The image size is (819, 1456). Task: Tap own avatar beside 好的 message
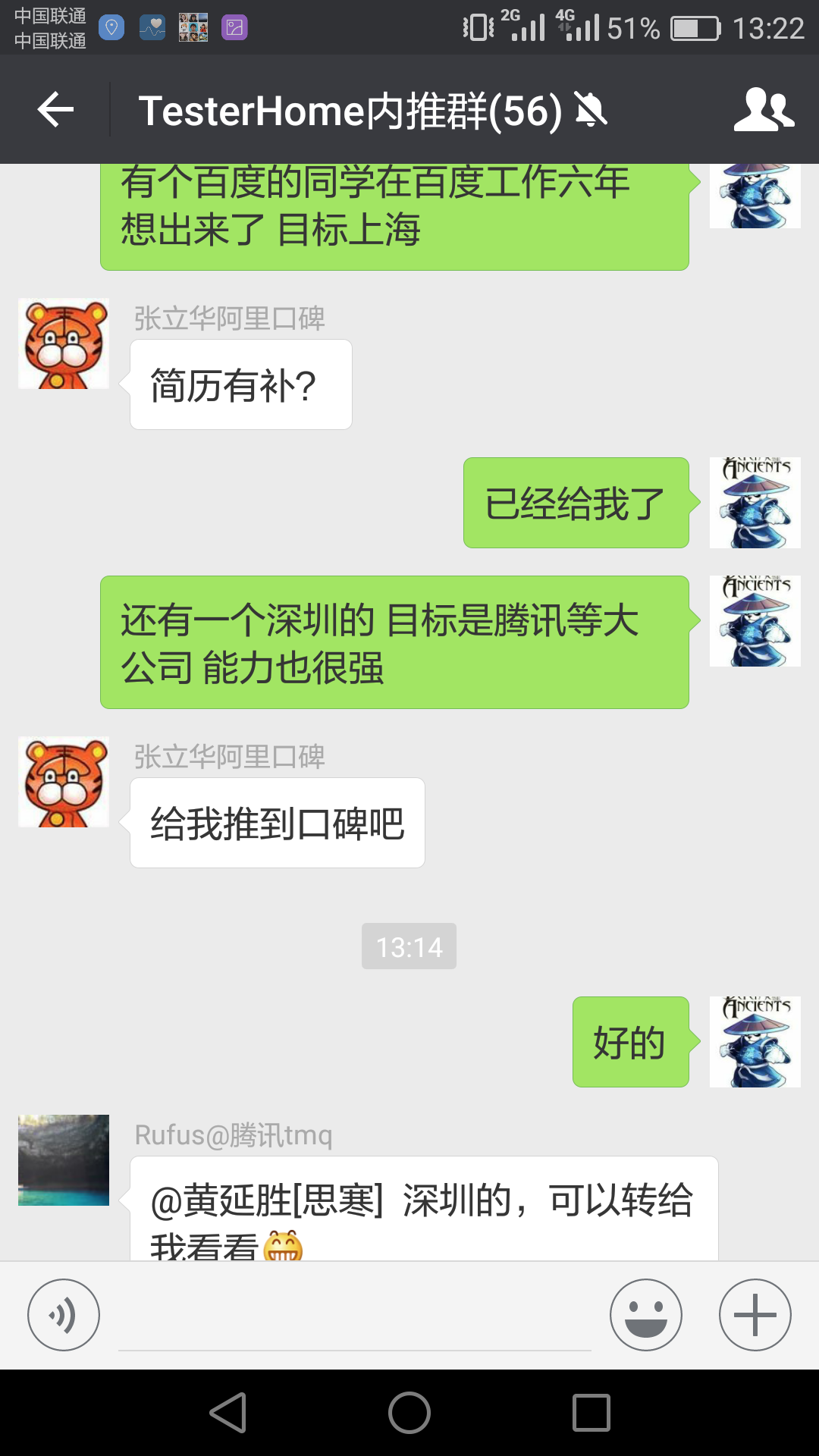pos(755,1041)
